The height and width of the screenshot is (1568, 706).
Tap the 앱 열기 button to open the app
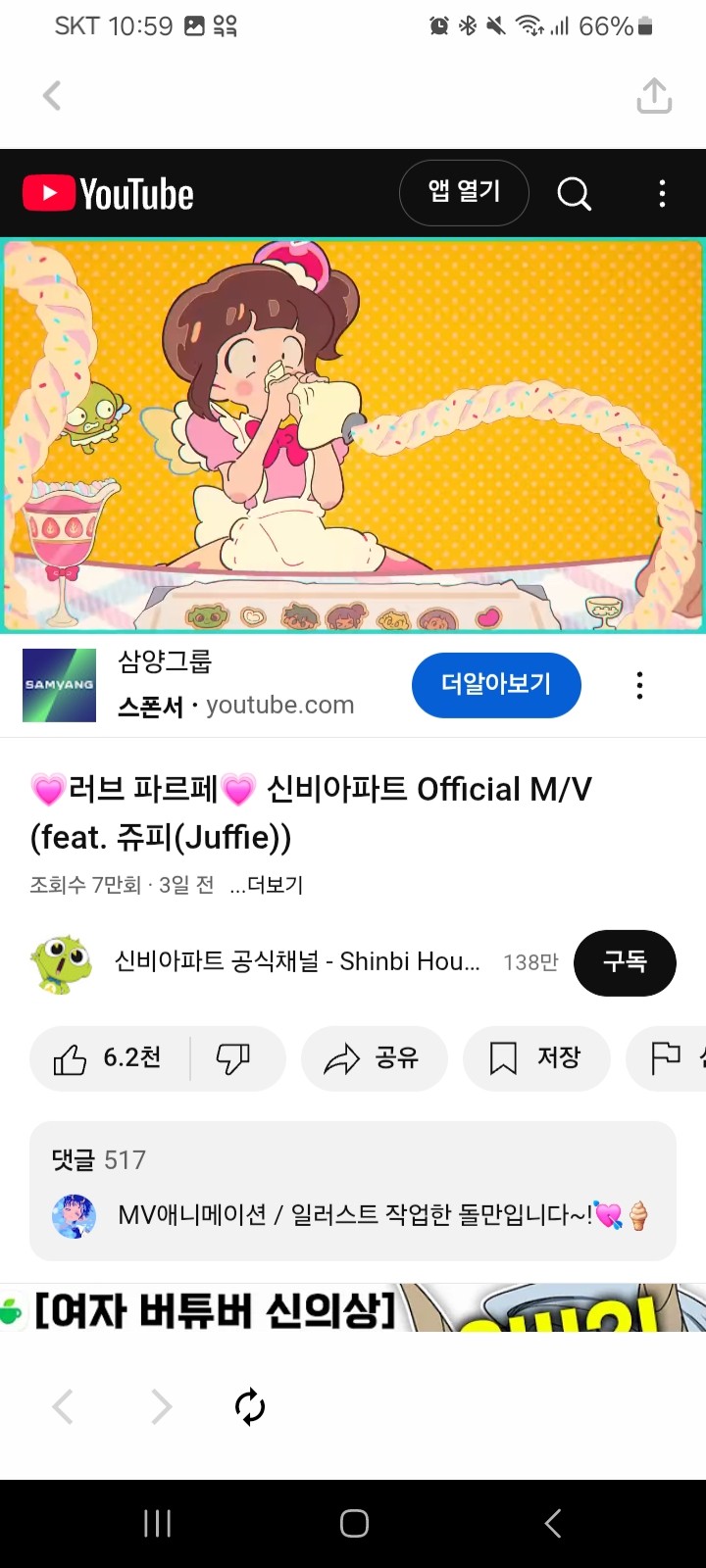pyautogui.click(x=464, y=193)
